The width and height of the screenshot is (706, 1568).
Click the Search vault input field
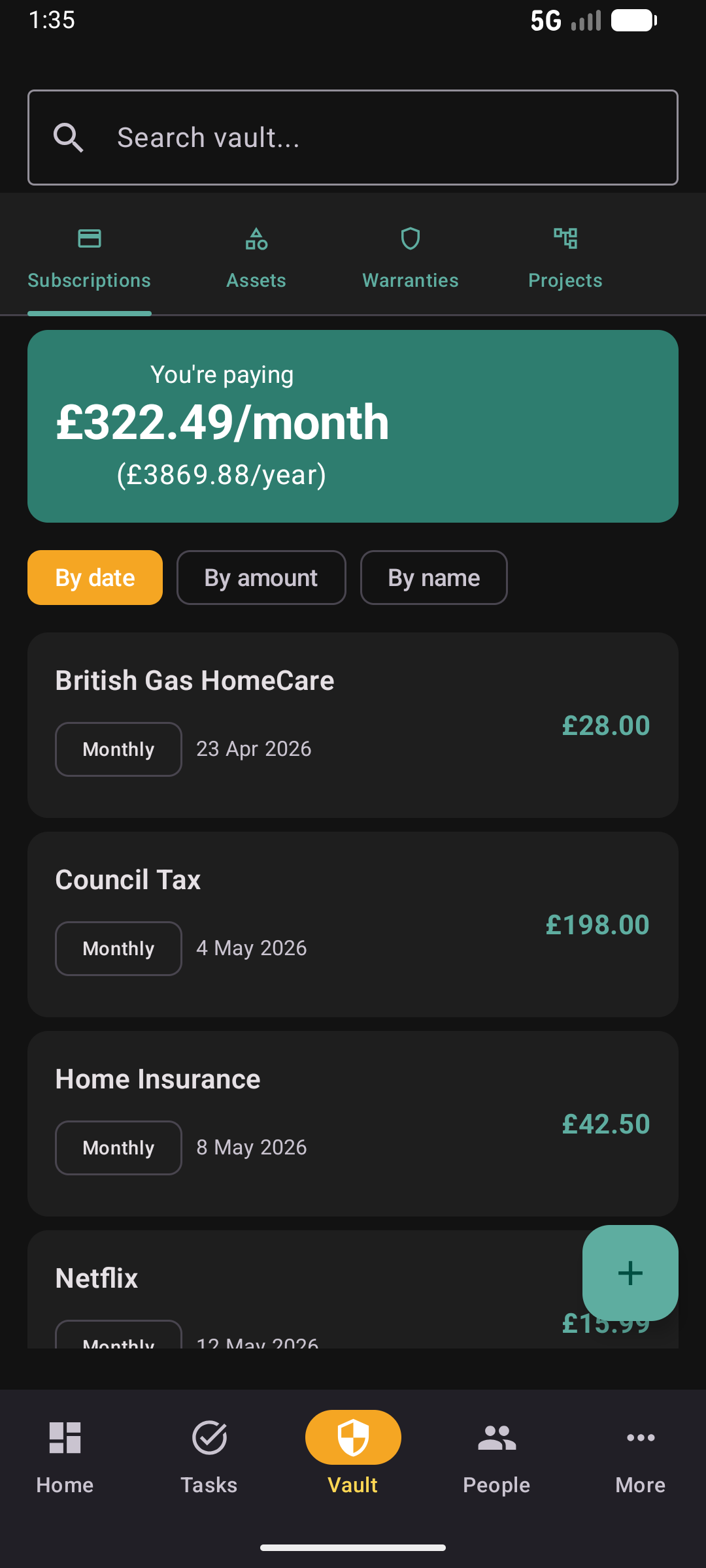click(x=353, y=137)
